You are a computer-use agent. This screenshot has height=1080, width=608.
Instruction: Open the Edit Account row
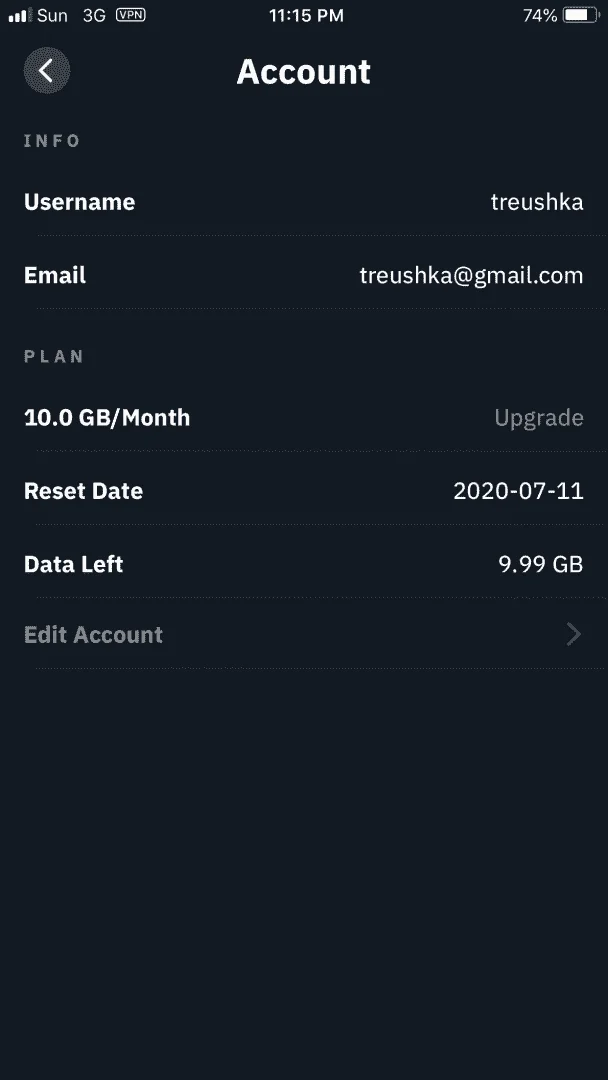click(x=304, y=634)
